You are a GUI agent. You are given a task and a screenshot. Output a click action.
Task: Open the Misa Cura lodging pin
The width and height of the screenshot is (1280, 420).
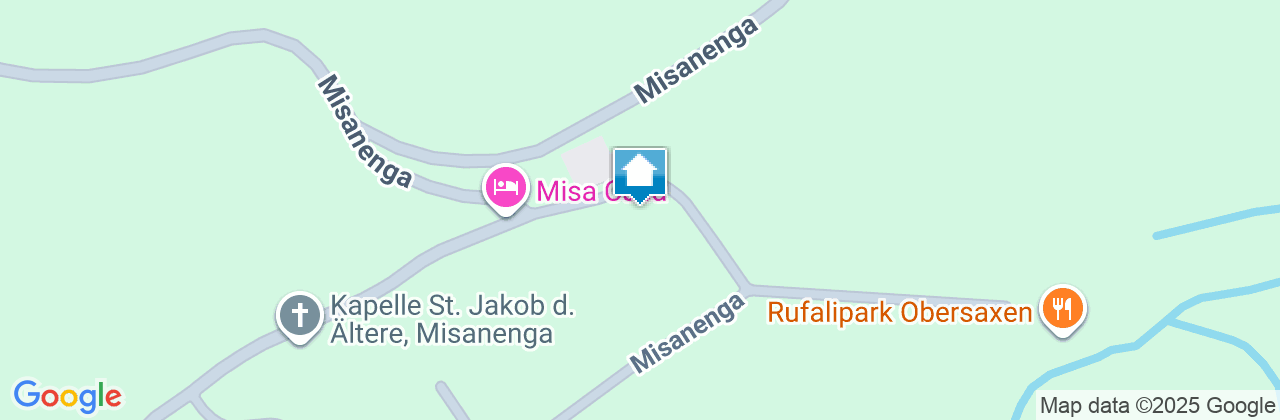[506, 187]
